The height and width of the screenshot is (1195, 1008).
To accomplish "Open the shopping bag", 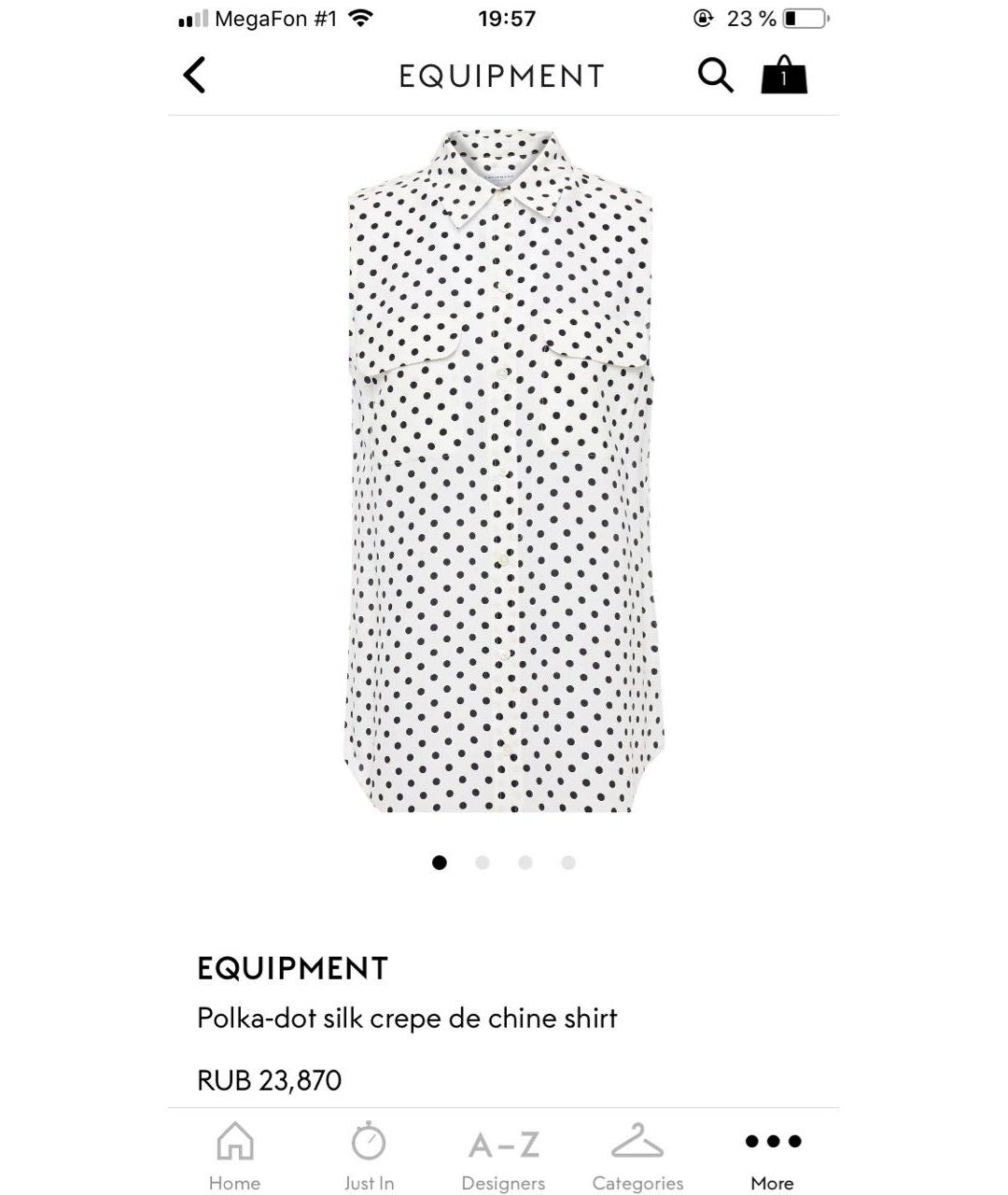I will pos(783,76).
